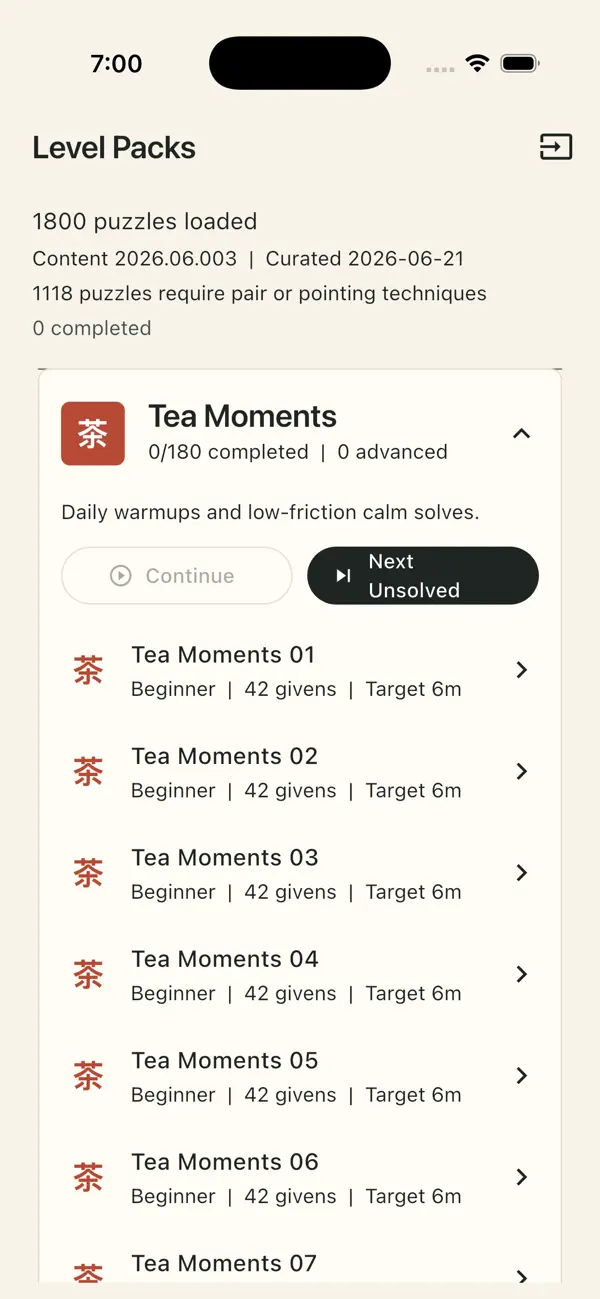The height and width of the screenshot is (1299, 600).
Task: Collapse the Tea Moments pack
Action: [x=521, y=433]
